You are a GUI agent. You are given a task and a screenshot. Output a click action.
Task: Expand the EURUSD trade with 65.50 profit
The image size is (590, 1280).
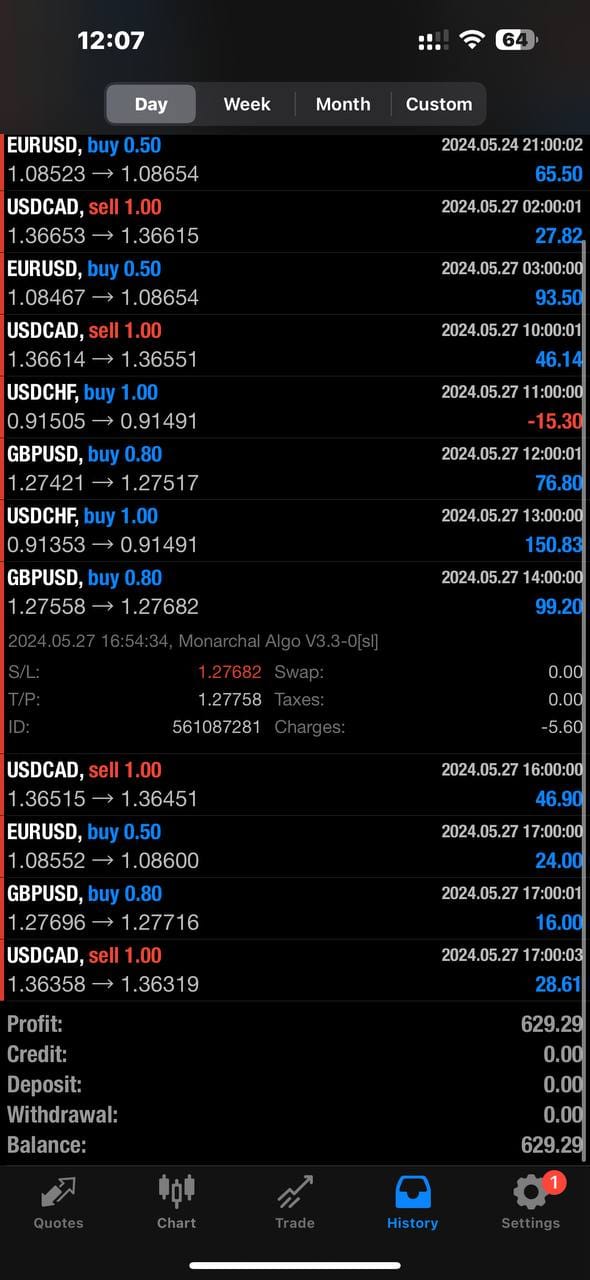[295, 160]
